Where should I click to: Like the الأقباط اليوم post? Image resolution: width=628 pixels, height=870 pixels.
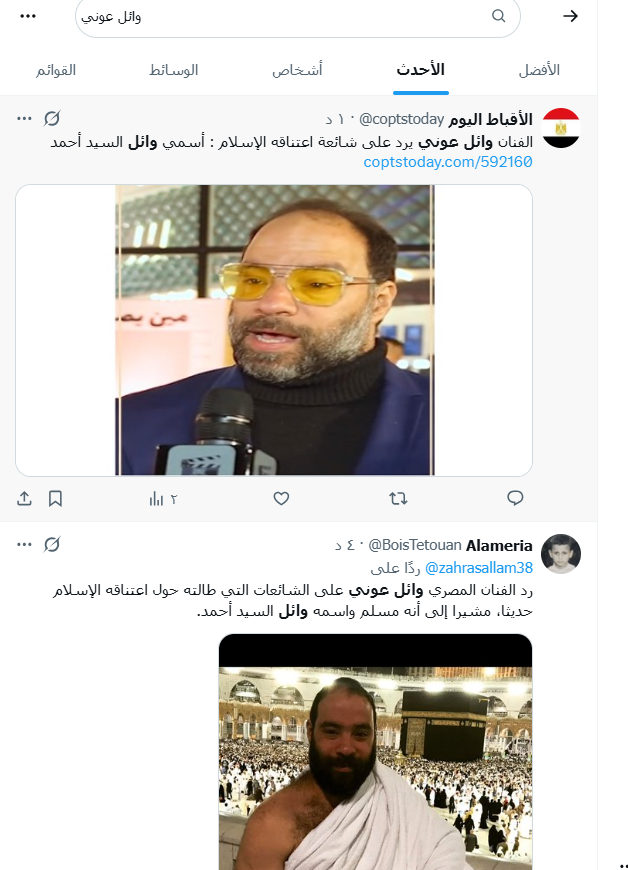(x=281, y=498)
